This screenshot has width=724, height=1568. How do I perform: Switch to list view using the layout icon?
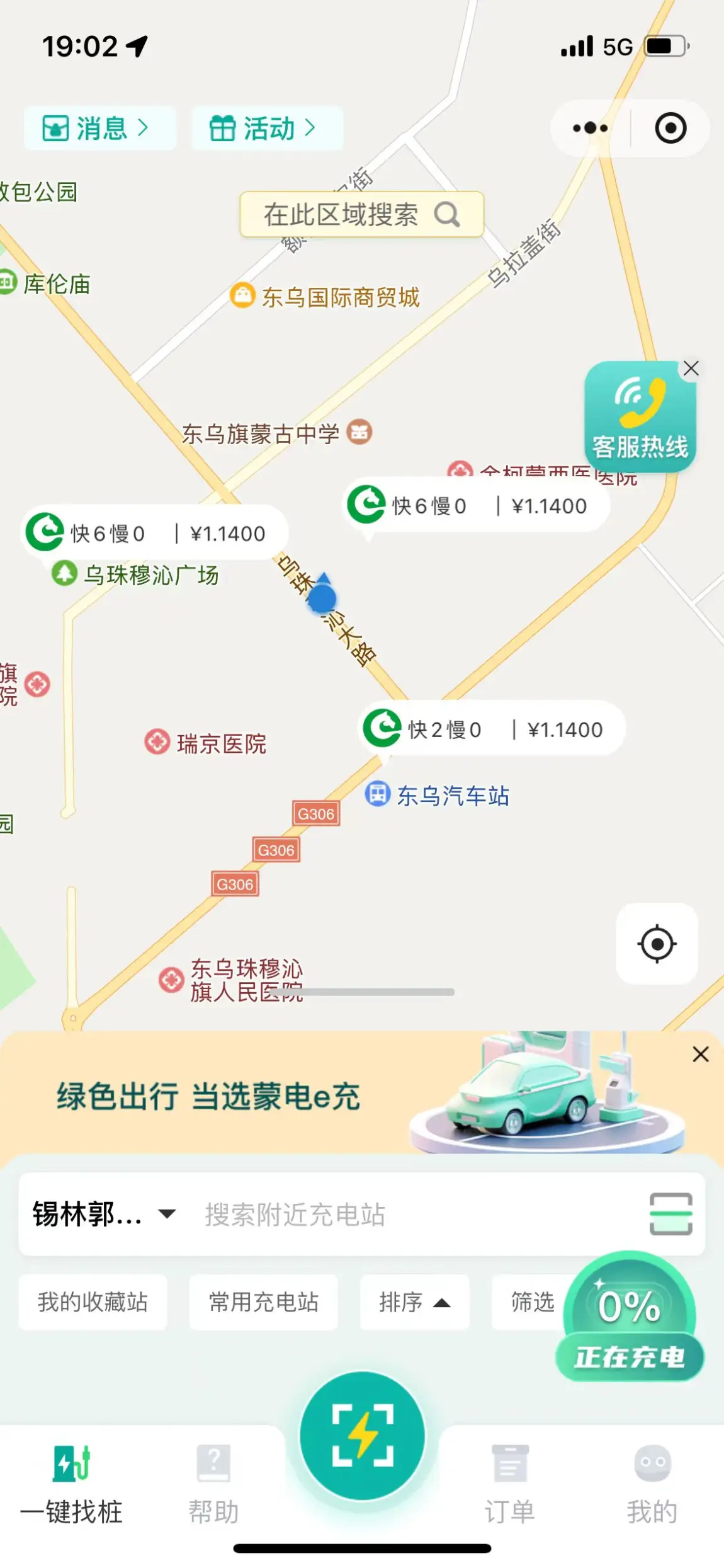670,1214
